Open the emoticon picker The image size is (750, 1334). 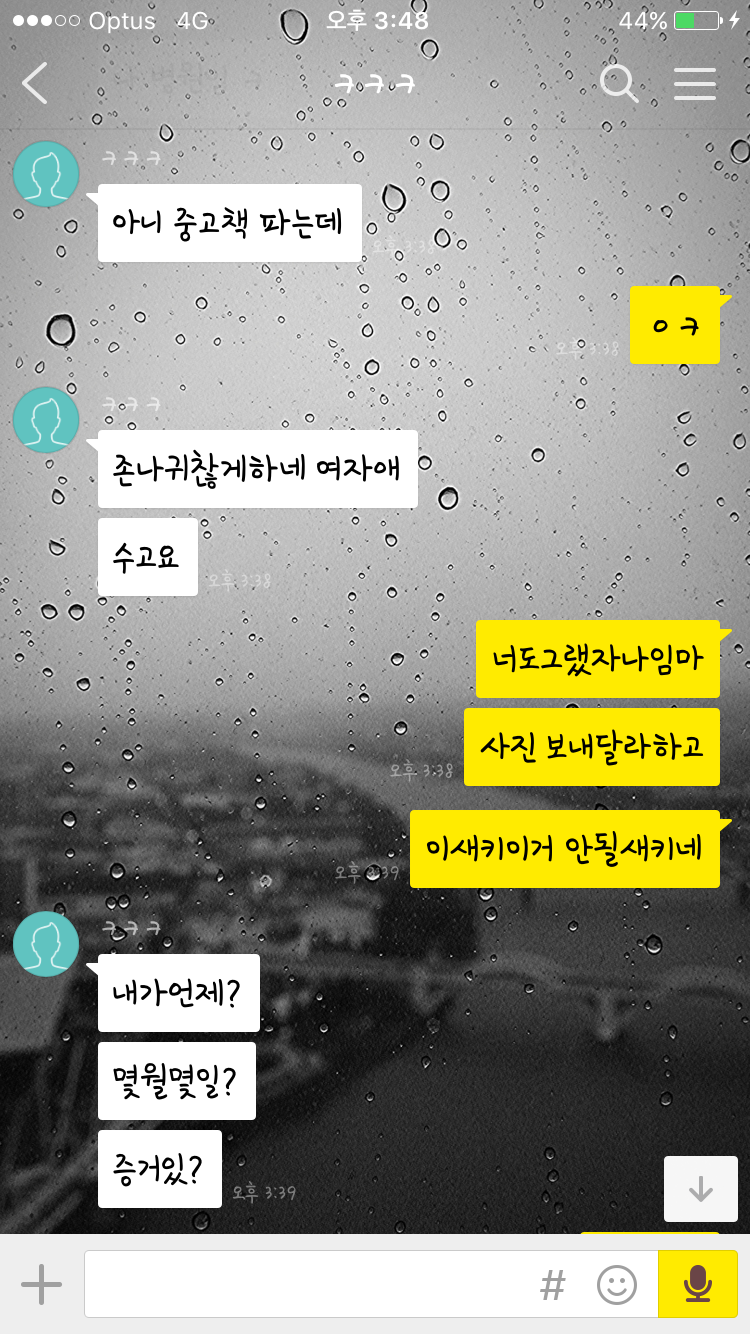pyautogui.click(x=617, y=1285)
